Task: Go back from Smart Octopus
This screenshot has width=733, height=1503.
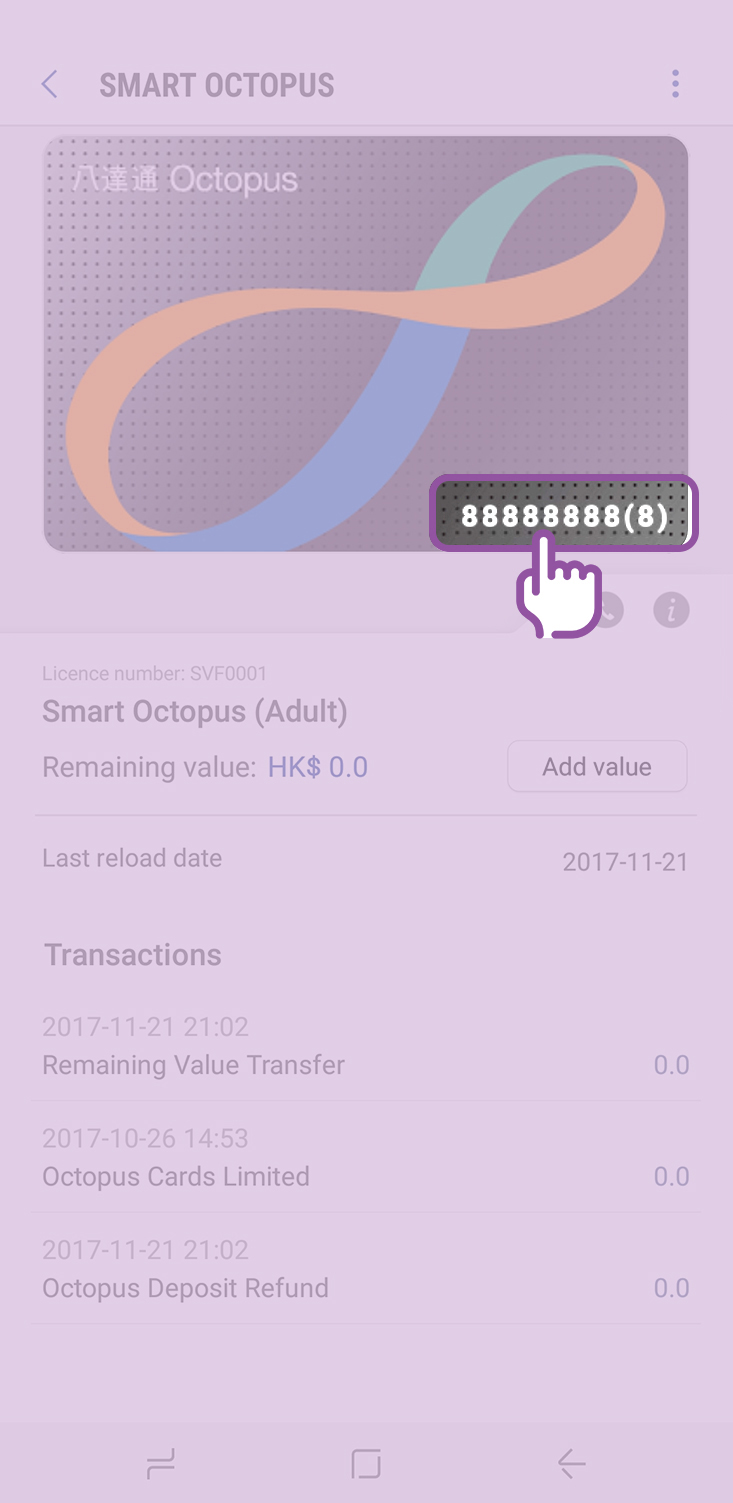Action: click(x=49, y=85)
